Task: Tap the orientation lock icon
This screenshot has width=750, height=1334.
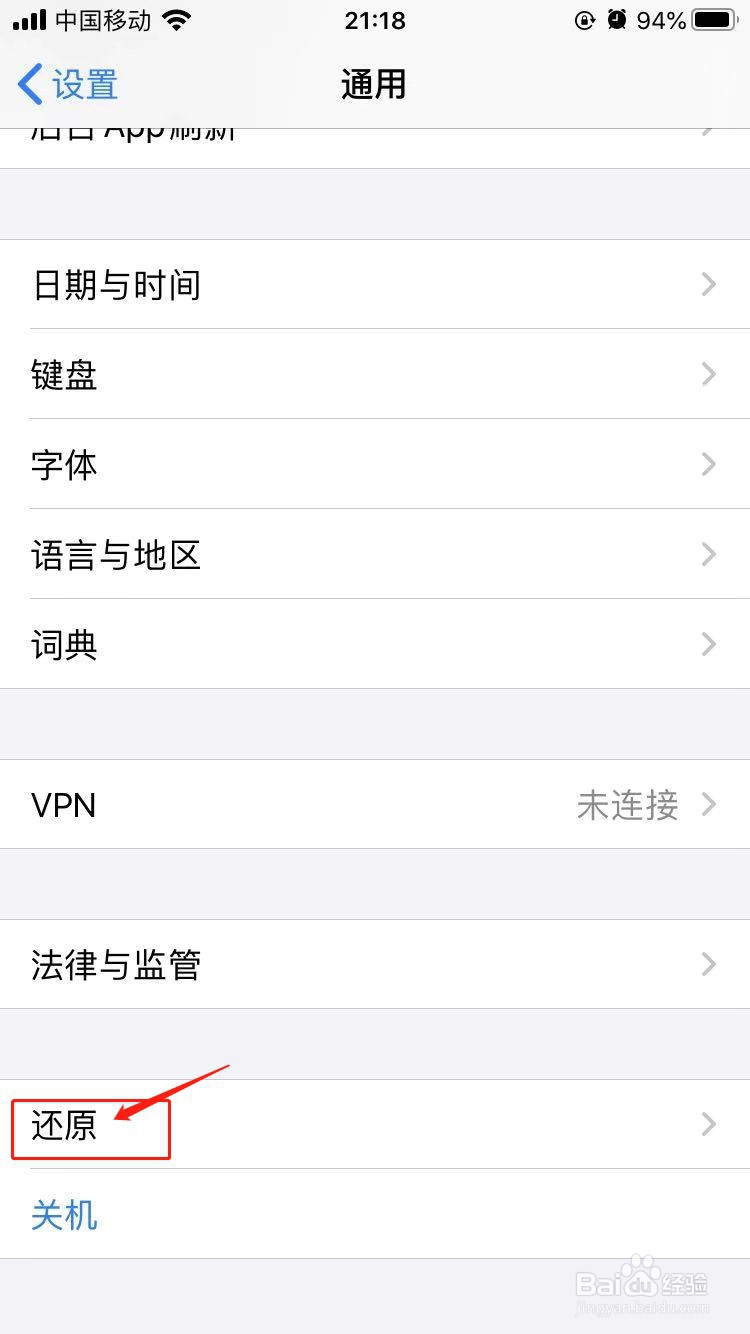Action: (585, 19)
